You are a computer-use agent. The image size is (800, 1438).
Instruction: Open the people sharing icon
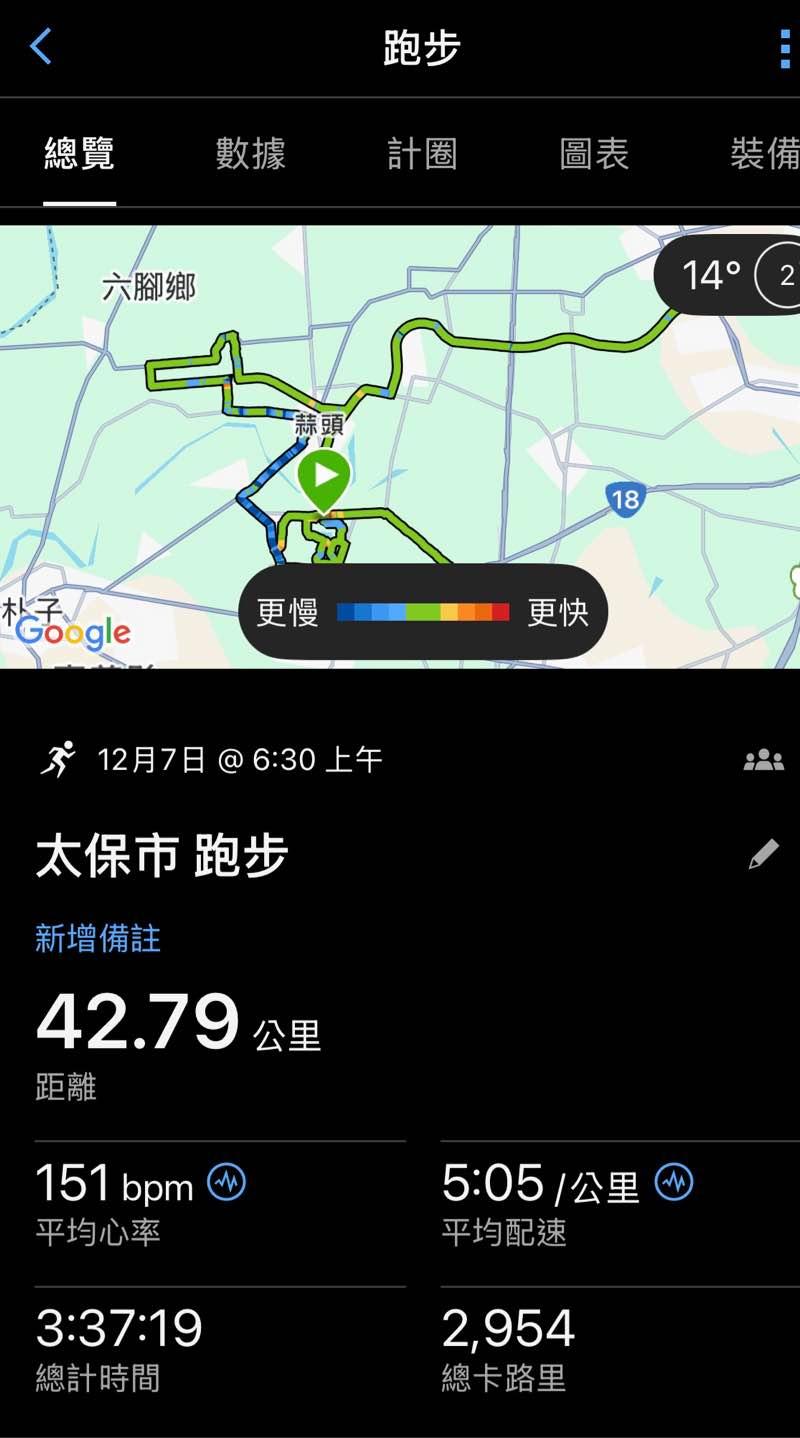(763, 760)
